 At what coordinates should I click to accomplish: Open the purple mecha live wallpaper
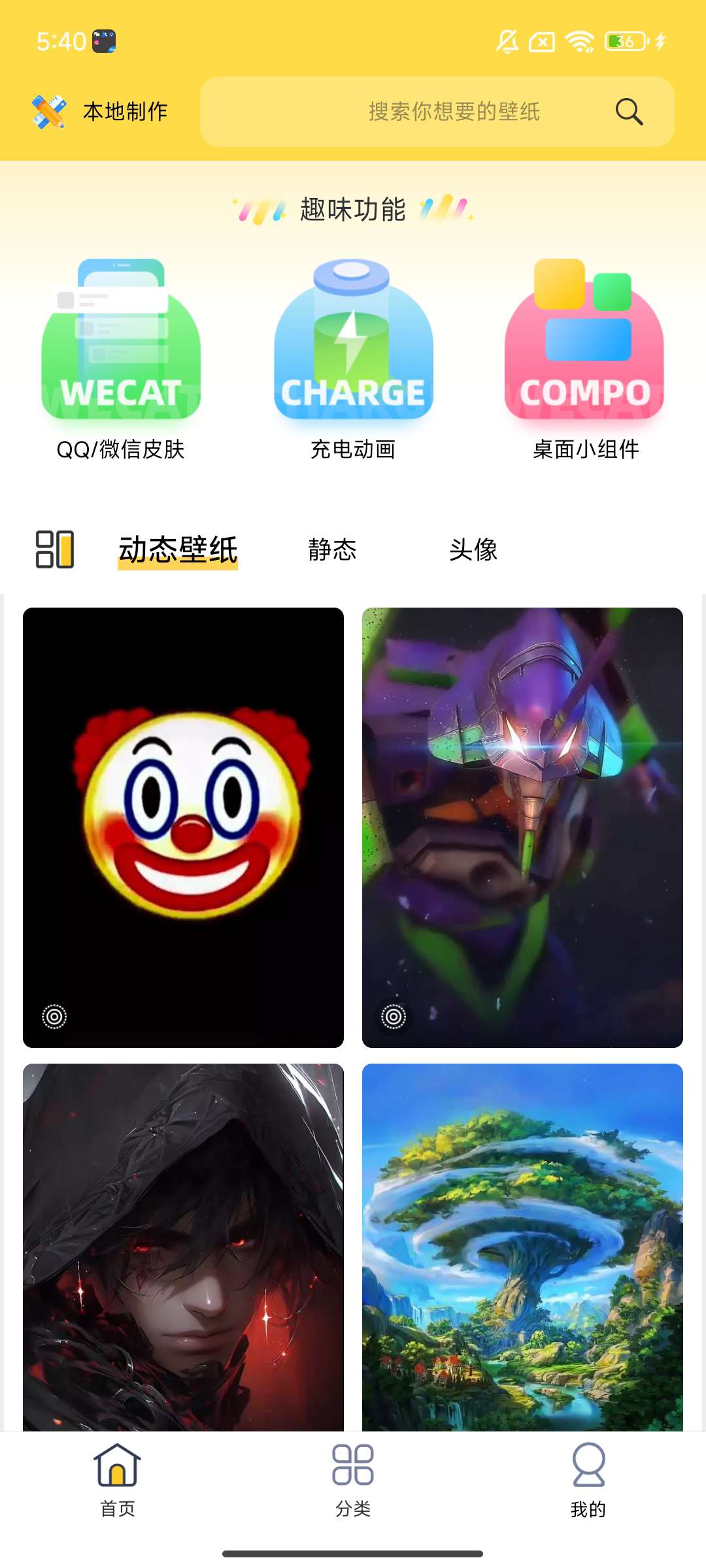point(522,826)
